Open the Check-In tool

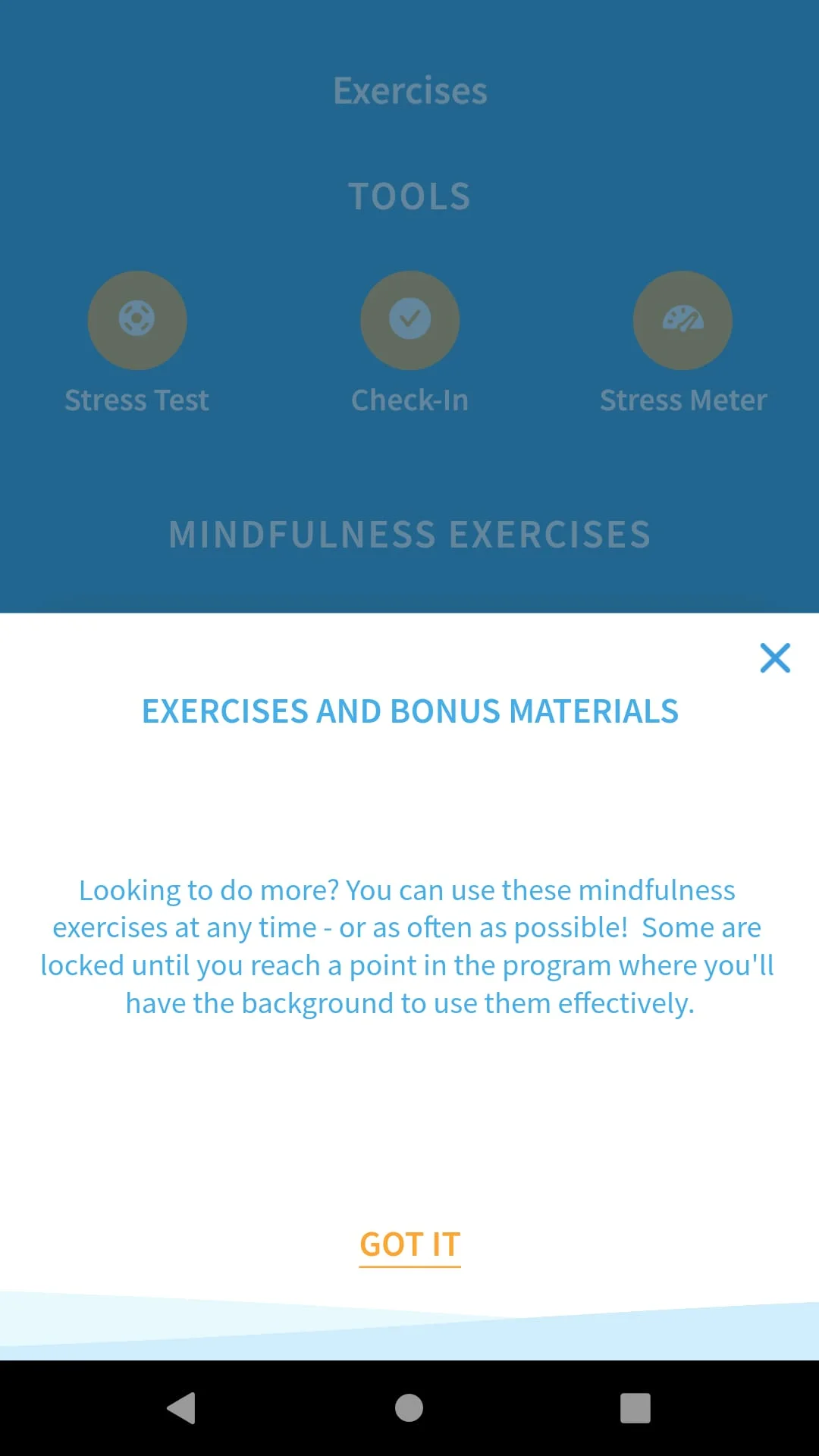(x=409, y=321)
